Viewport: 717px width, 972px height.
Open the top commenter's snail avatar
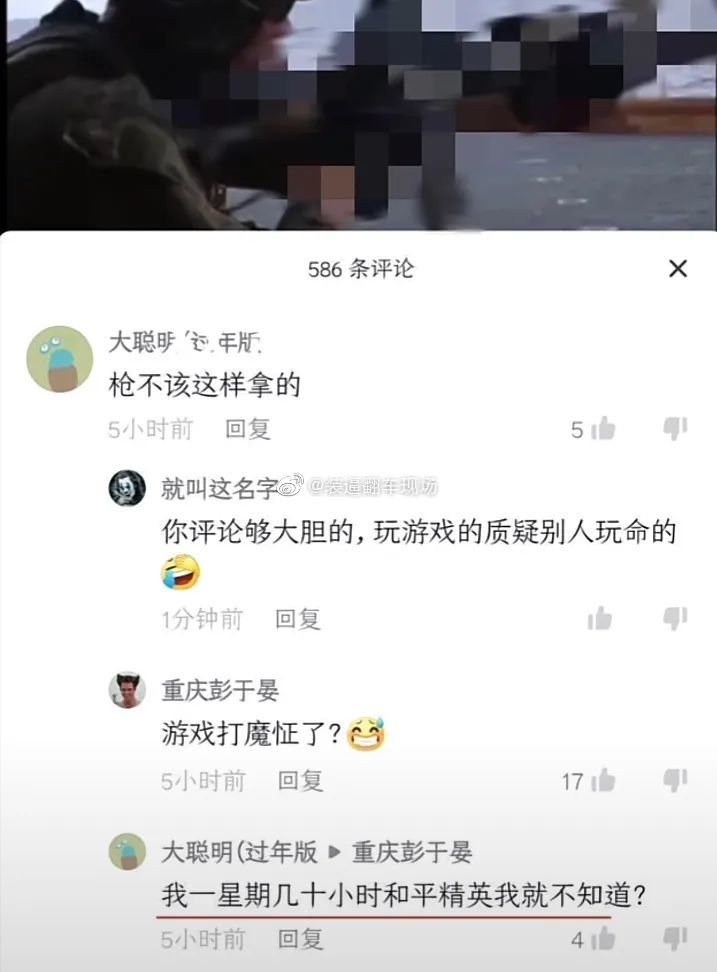tap(59, 359)
